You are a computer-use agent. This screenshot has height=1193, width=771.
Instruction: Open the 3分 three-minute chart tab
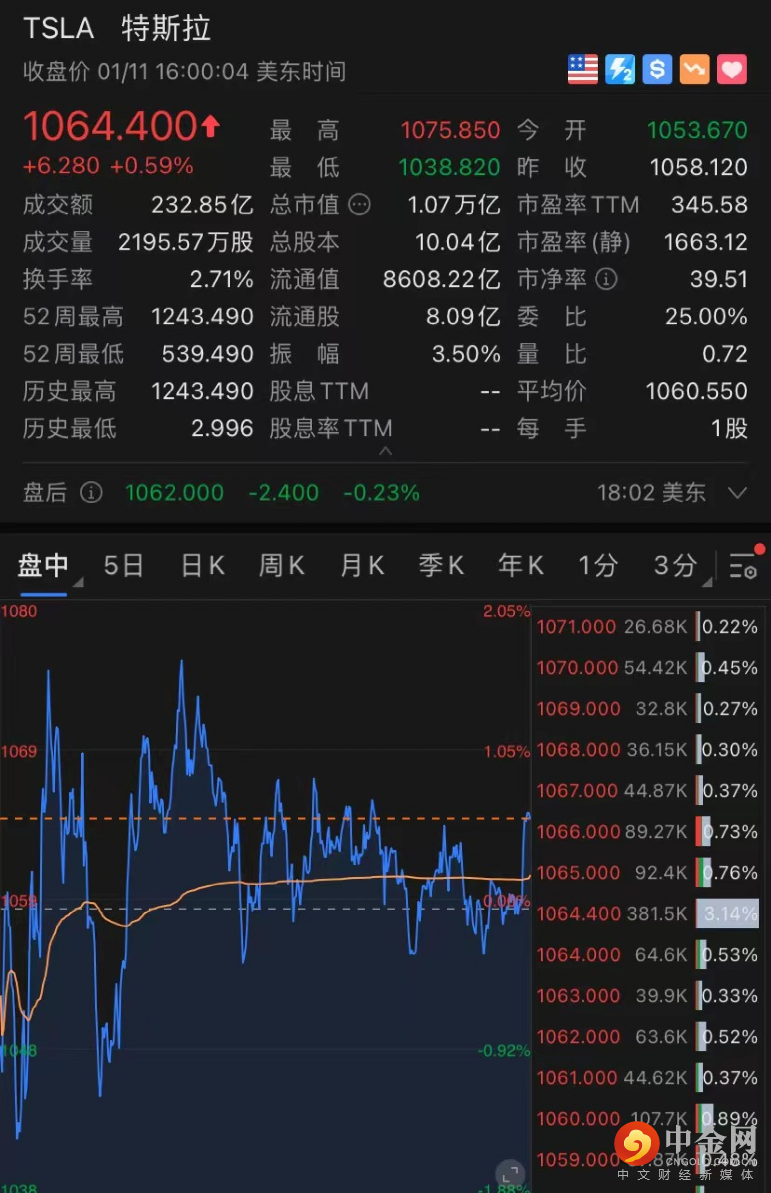675,566
